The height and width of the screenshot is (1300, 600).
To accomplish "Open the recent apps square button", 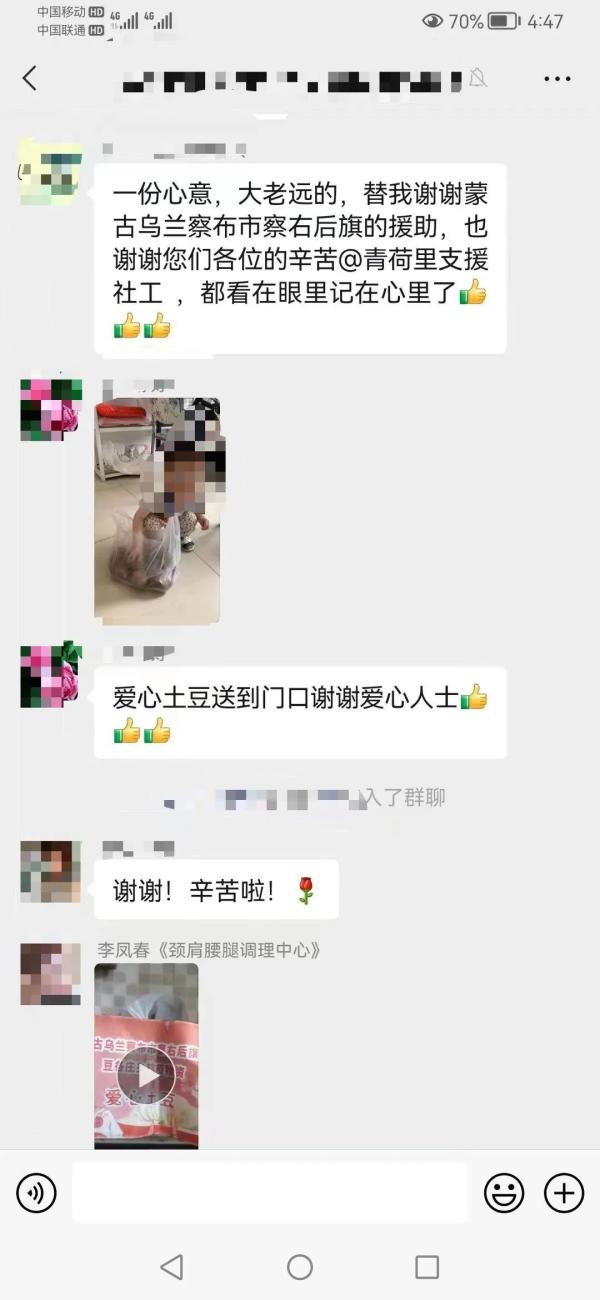I will pyautogui.click(x=427, y=1267).
